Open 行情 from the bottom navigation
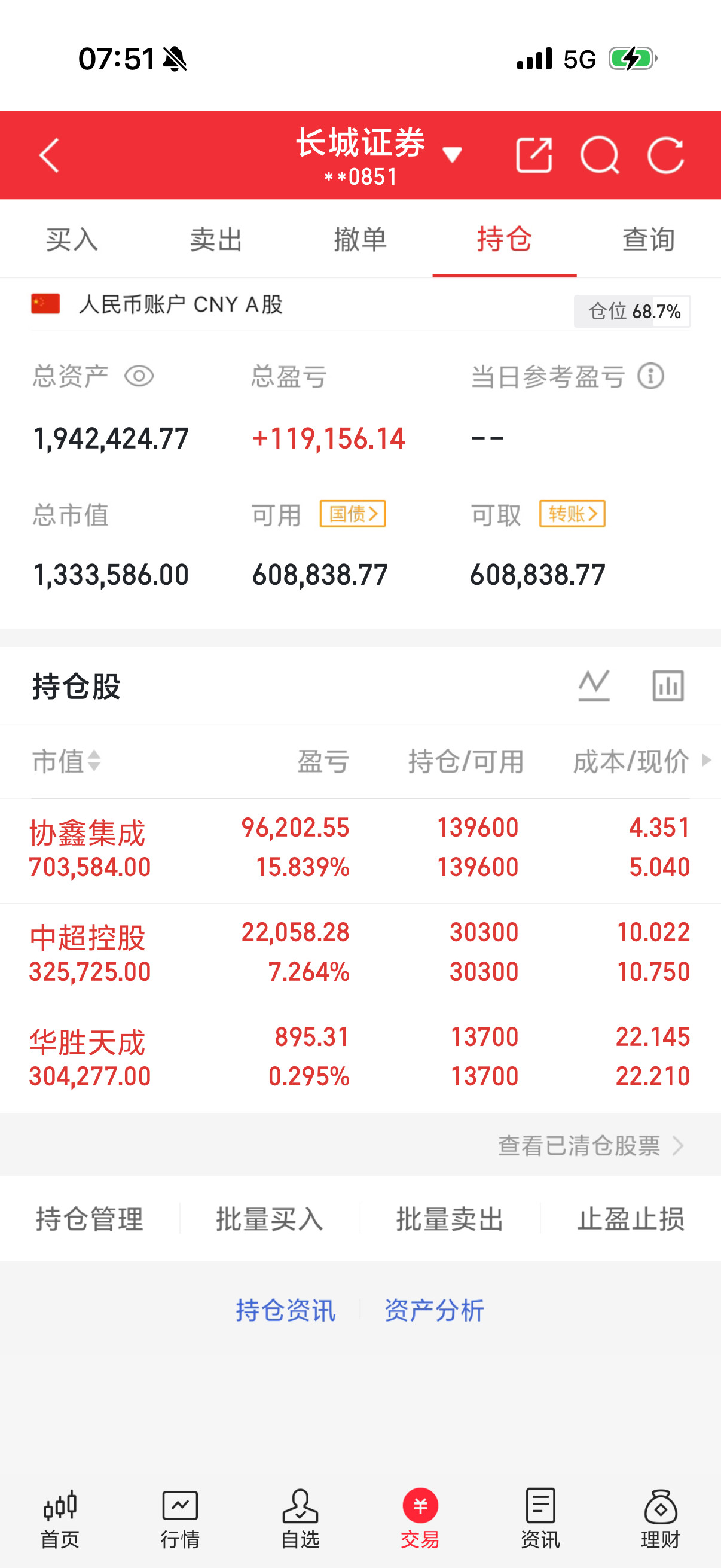This screenshot has width=721, height=1568. pos(180,1515)
